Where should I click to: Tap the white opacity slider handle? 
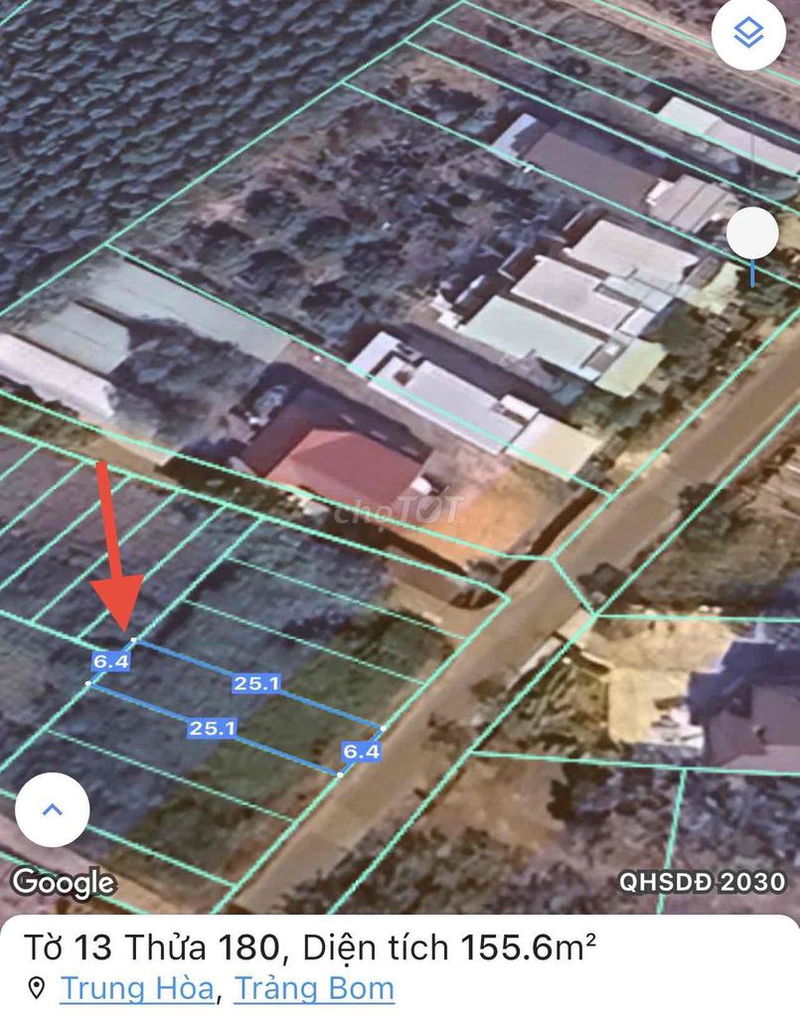click(x=752, y=234)
